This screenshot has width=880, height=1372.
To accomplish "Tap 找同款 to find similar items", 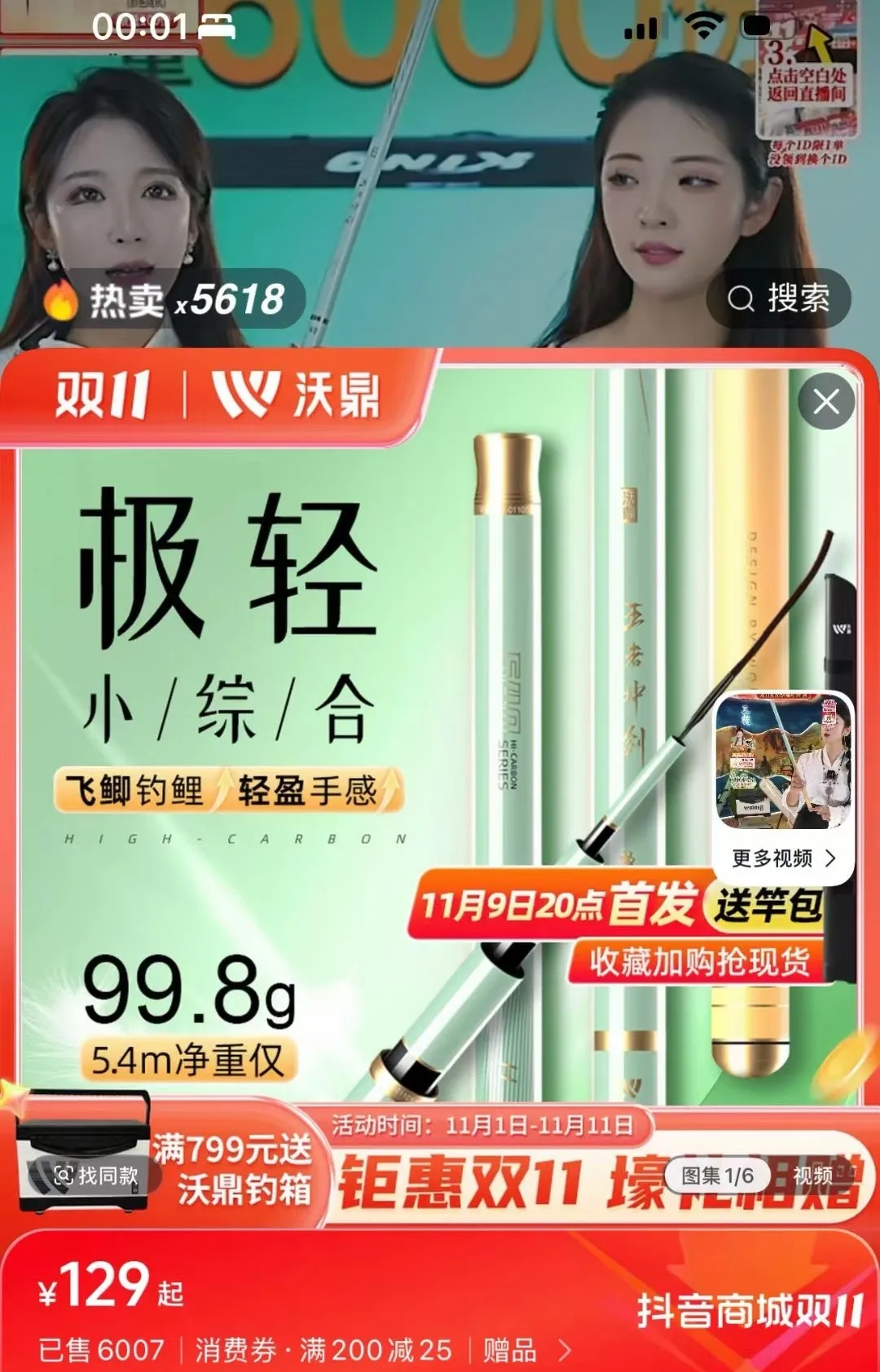I will pyautogui.click(x=96, y=1175).
